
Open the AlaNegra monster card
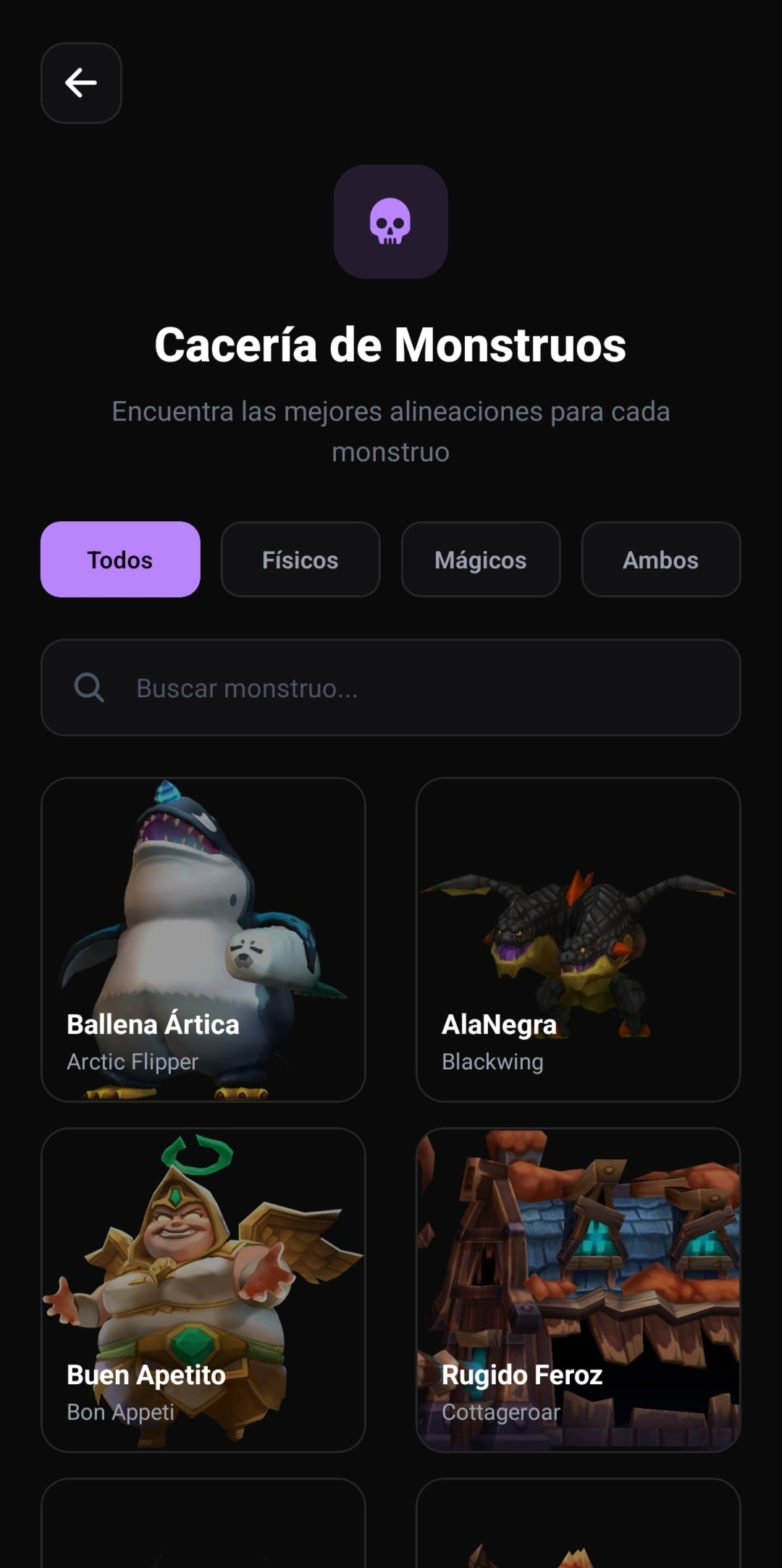[x=578, y=937]
